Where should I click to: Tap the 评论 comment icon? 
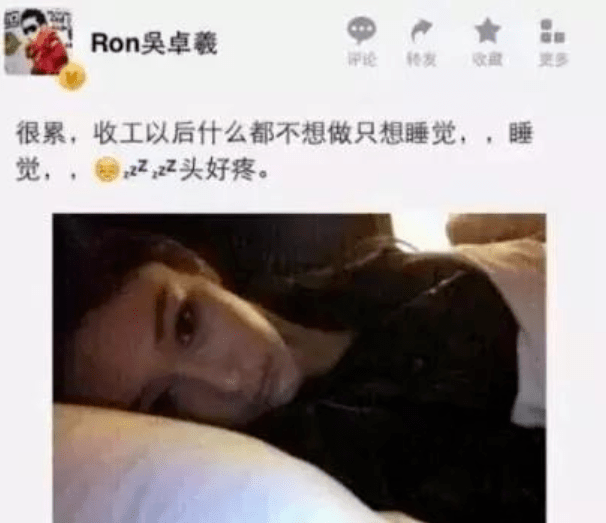[x=362, y=40]
